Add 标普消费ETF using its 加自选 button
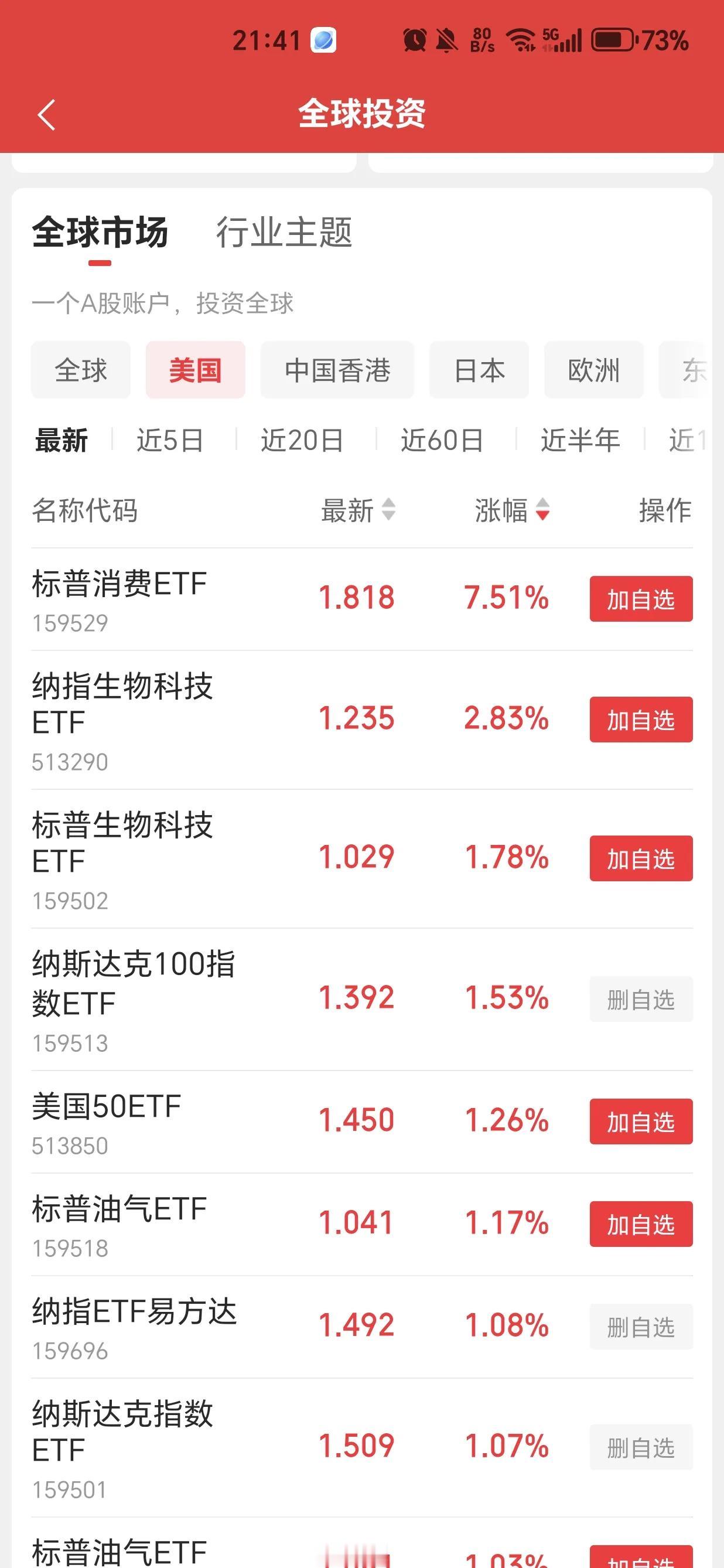724x1568 pixels. tap(641, 599)
